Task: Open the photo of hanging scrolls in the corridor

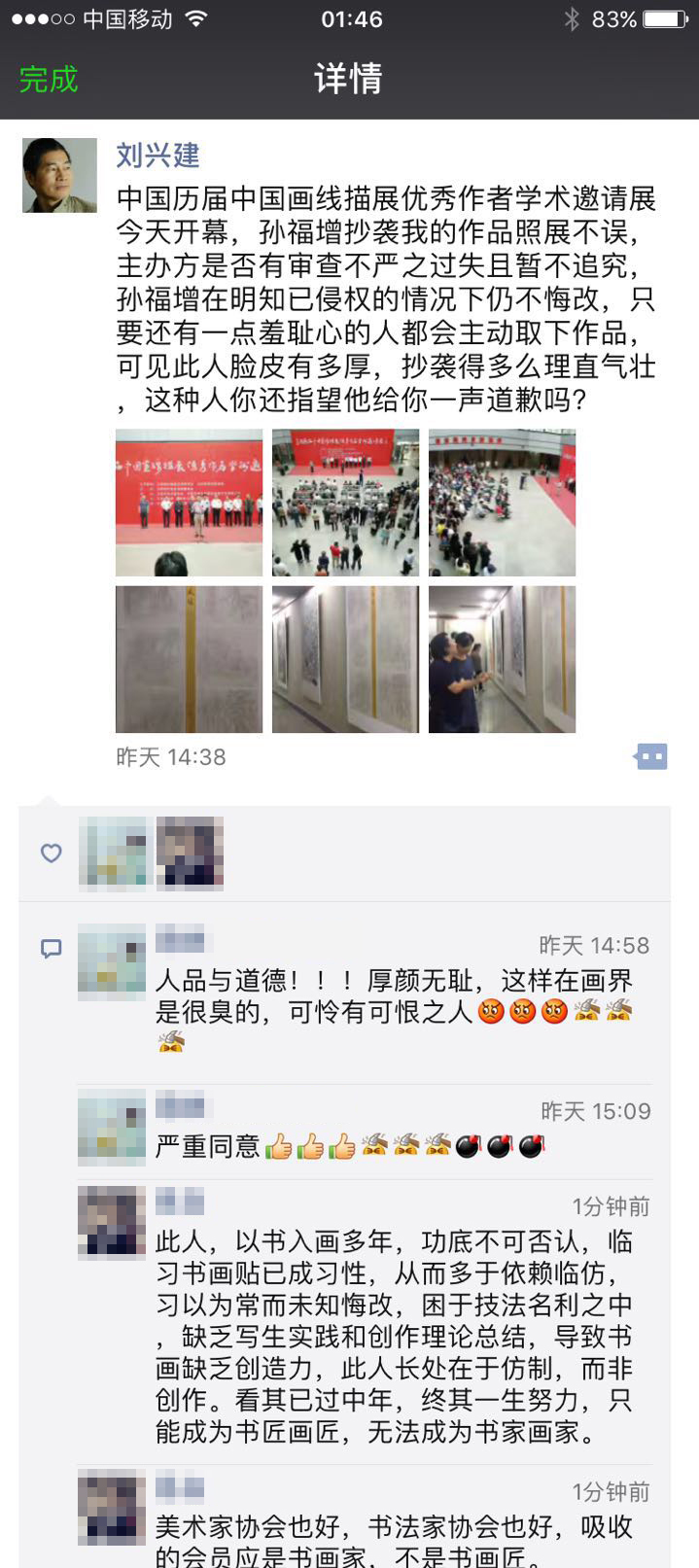Action: [345, 659]
